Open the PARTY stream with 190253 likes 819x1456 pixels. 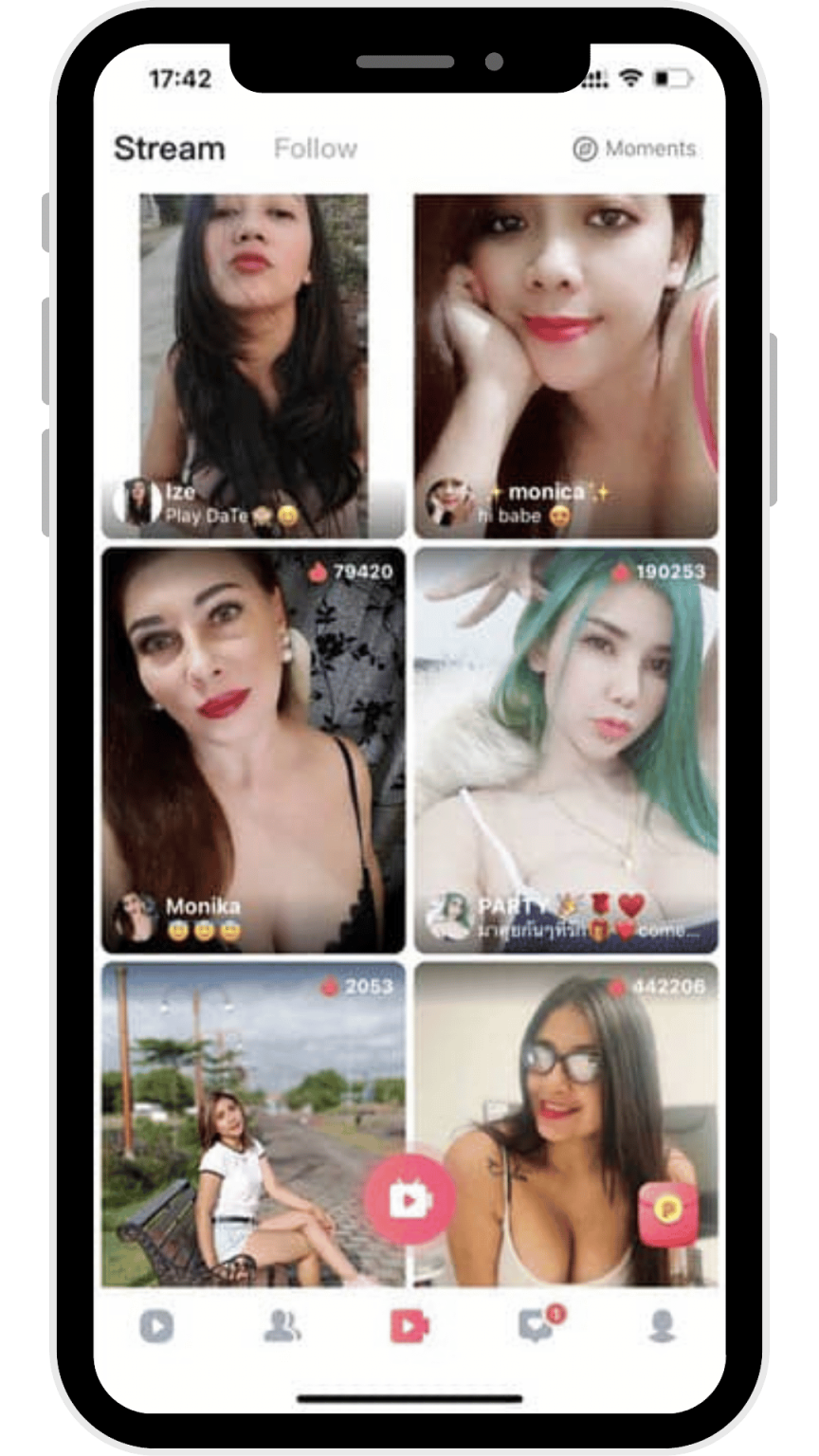pos(565,749)
